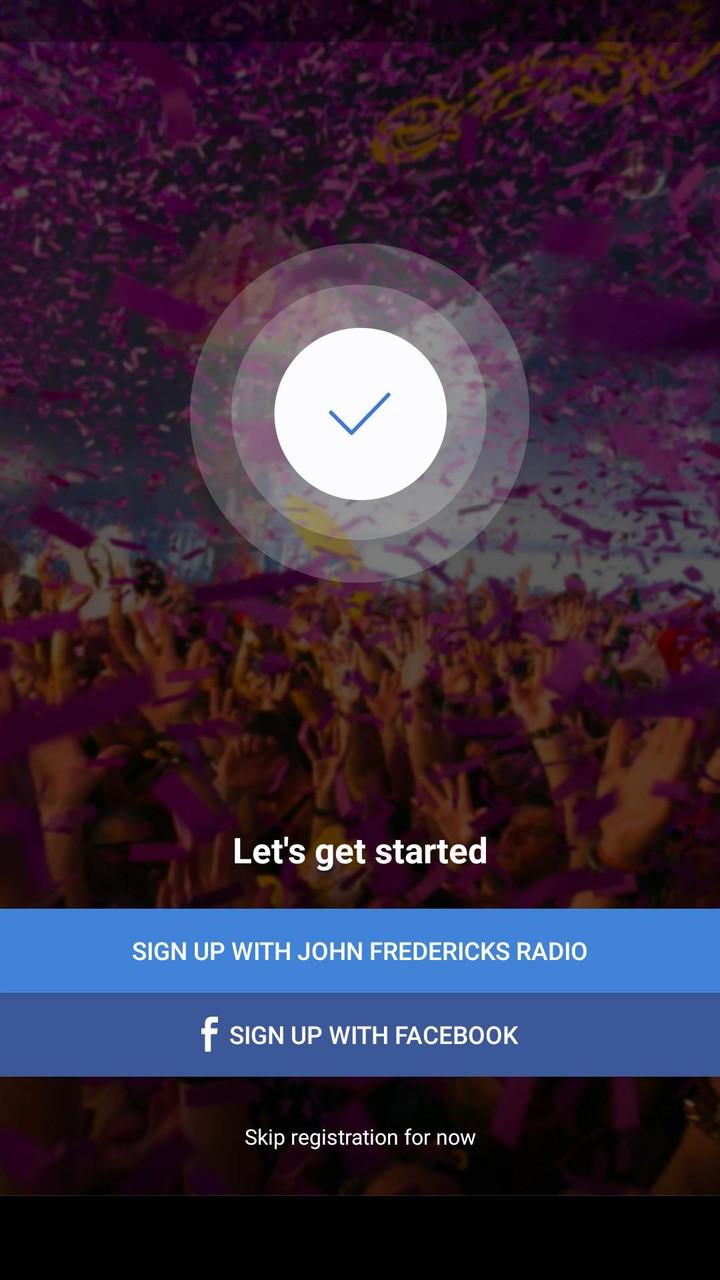Click the white circle containing the checkmark
The image size is (720, 1280).
point(360,415)
